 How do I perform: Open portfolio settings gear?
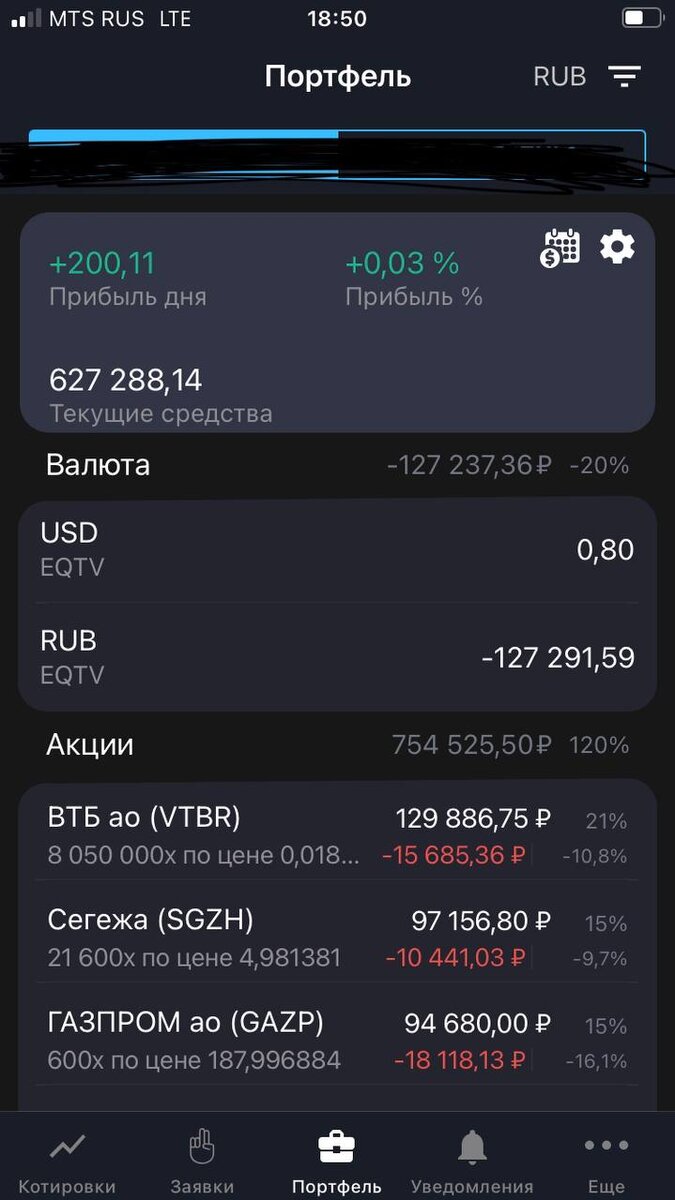[x=617, y=246]
